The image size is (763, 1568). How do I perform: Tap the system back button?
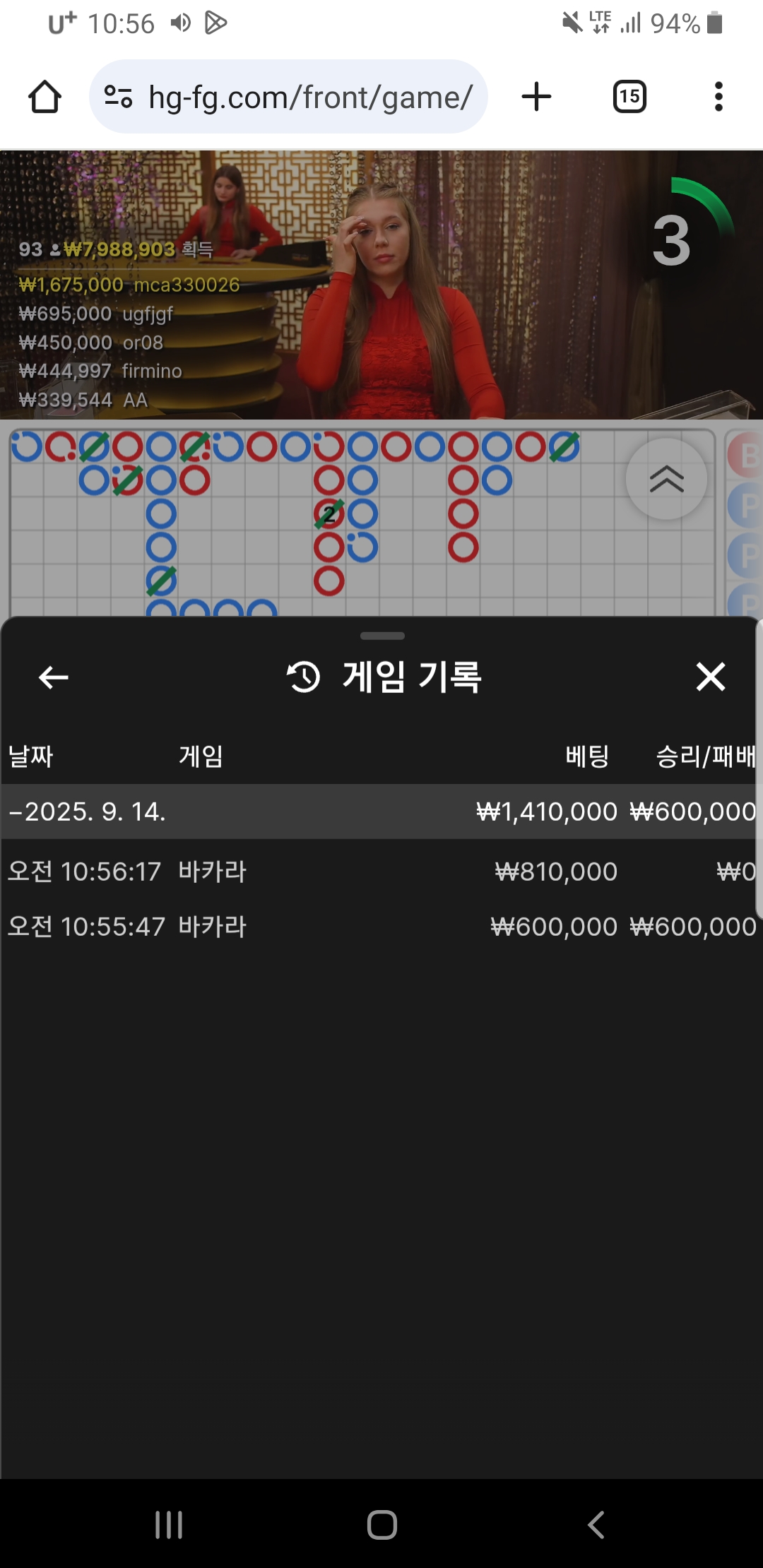(596, 1525)
